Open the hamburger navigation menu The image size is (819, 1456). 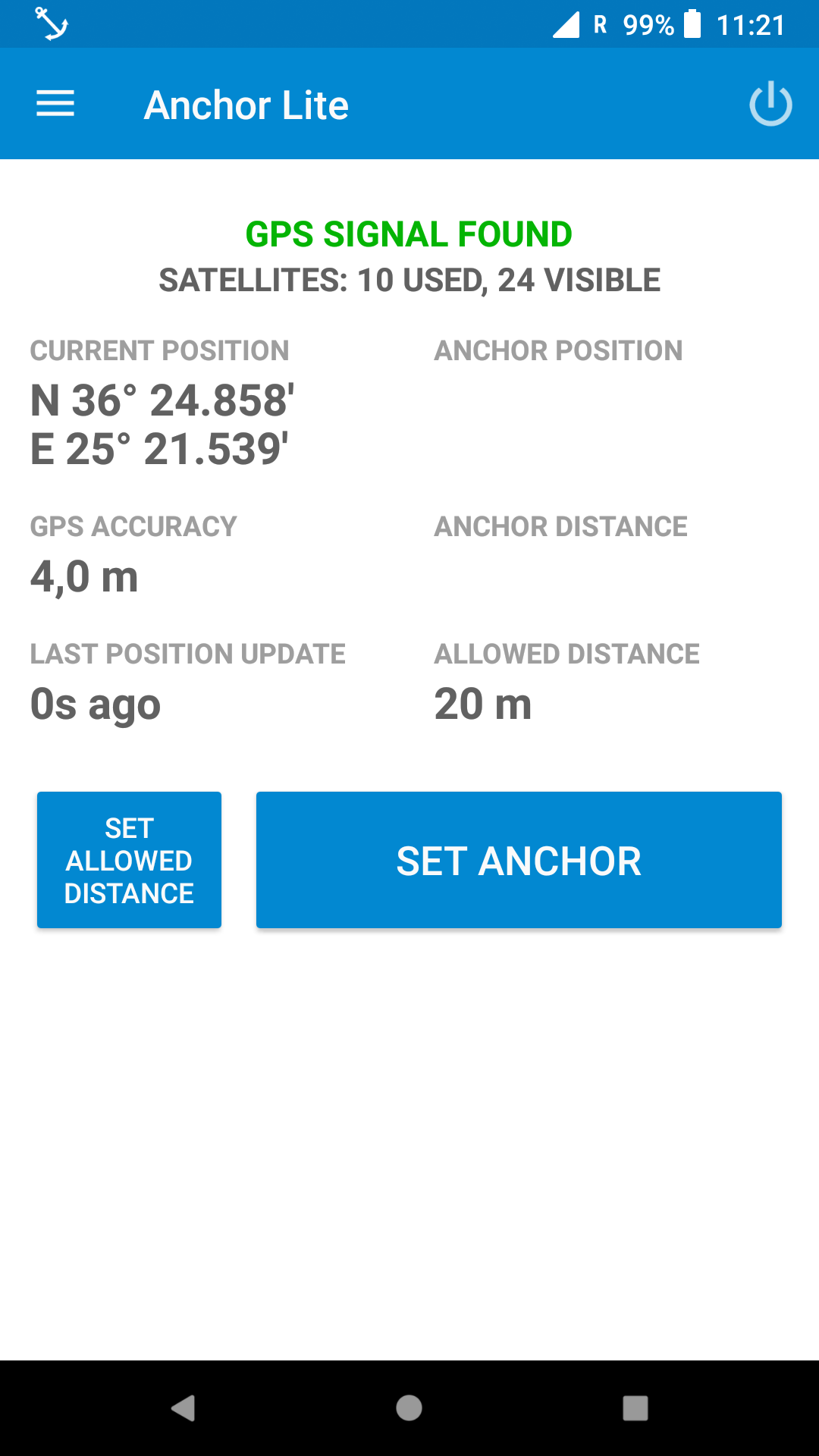pos(55,104)
